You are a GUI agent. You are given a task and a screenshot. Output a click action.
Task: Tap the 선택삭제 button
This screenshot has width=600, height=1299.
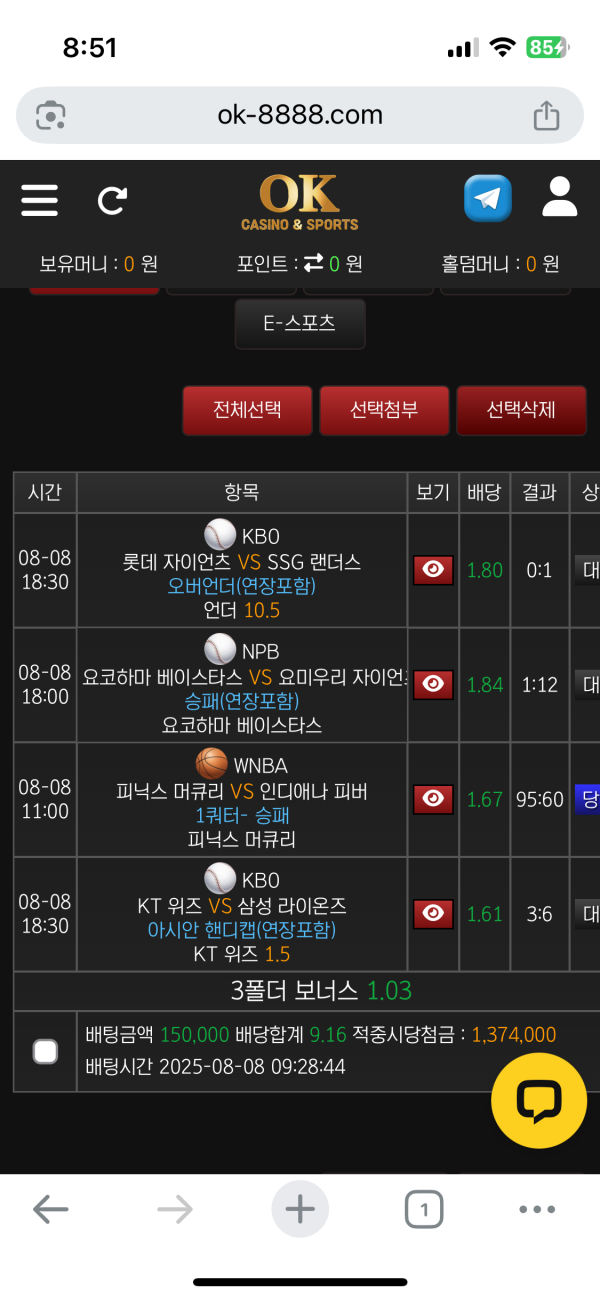tap(521, 410)
